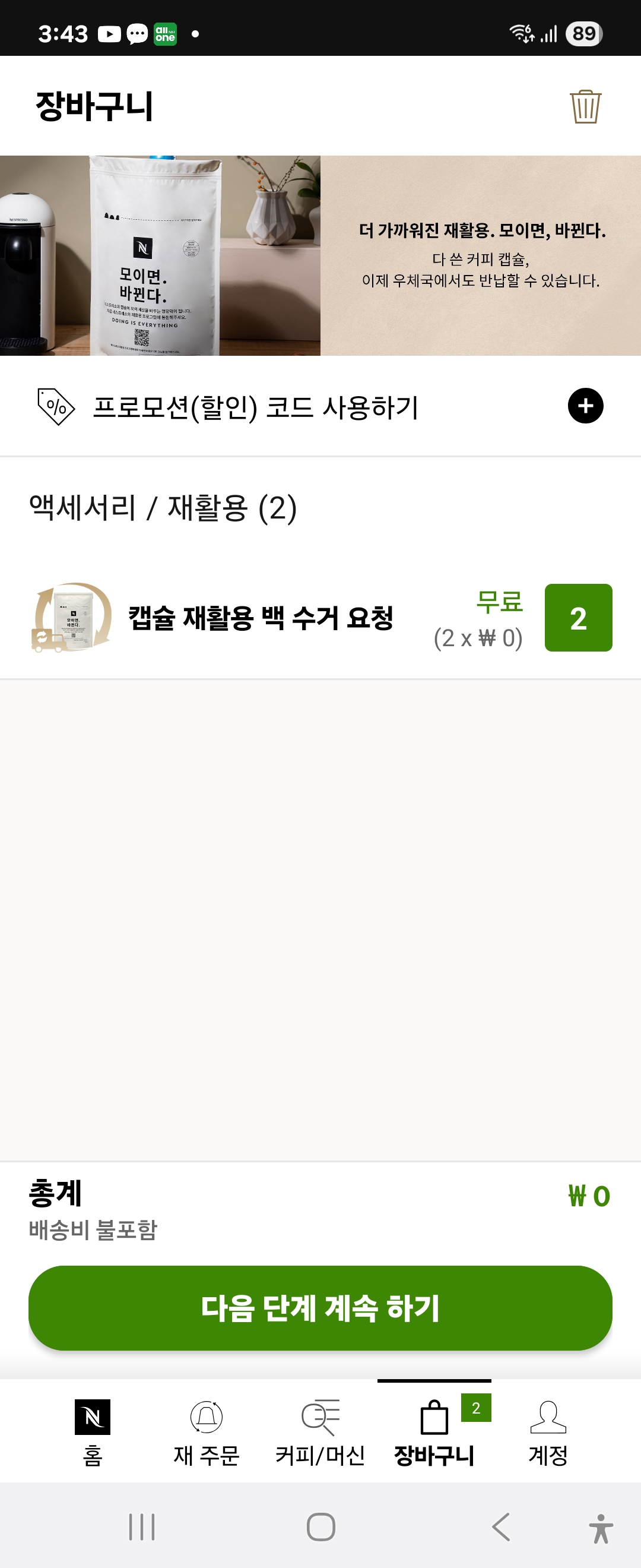This screenshot has width=641, height=1568.
Task: Open the recycling promotion banner
Action: [x=320, y=255]
